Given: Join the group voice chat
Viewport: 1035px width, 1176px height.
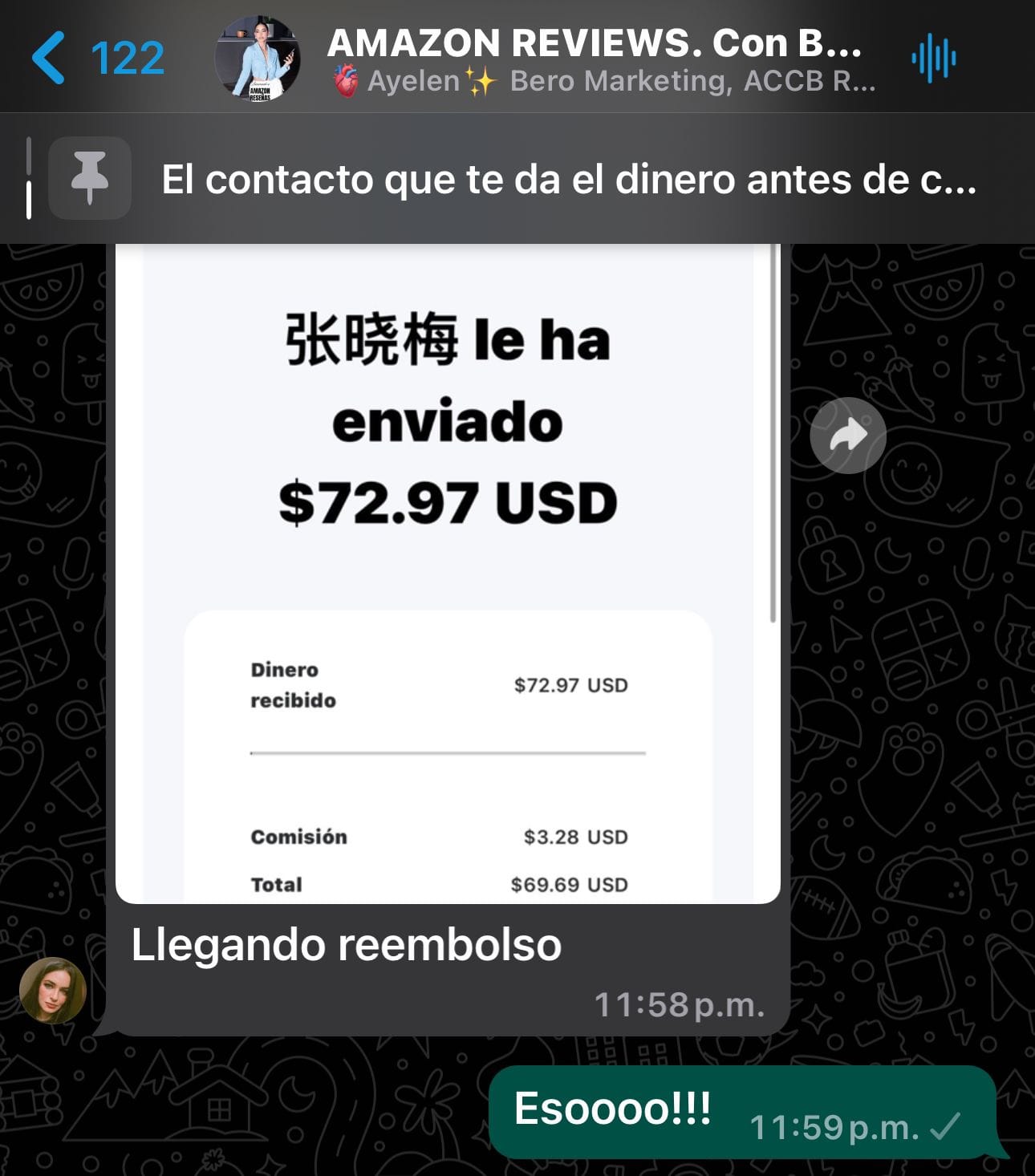Looking at the screenshot, I should coord(933,59).
